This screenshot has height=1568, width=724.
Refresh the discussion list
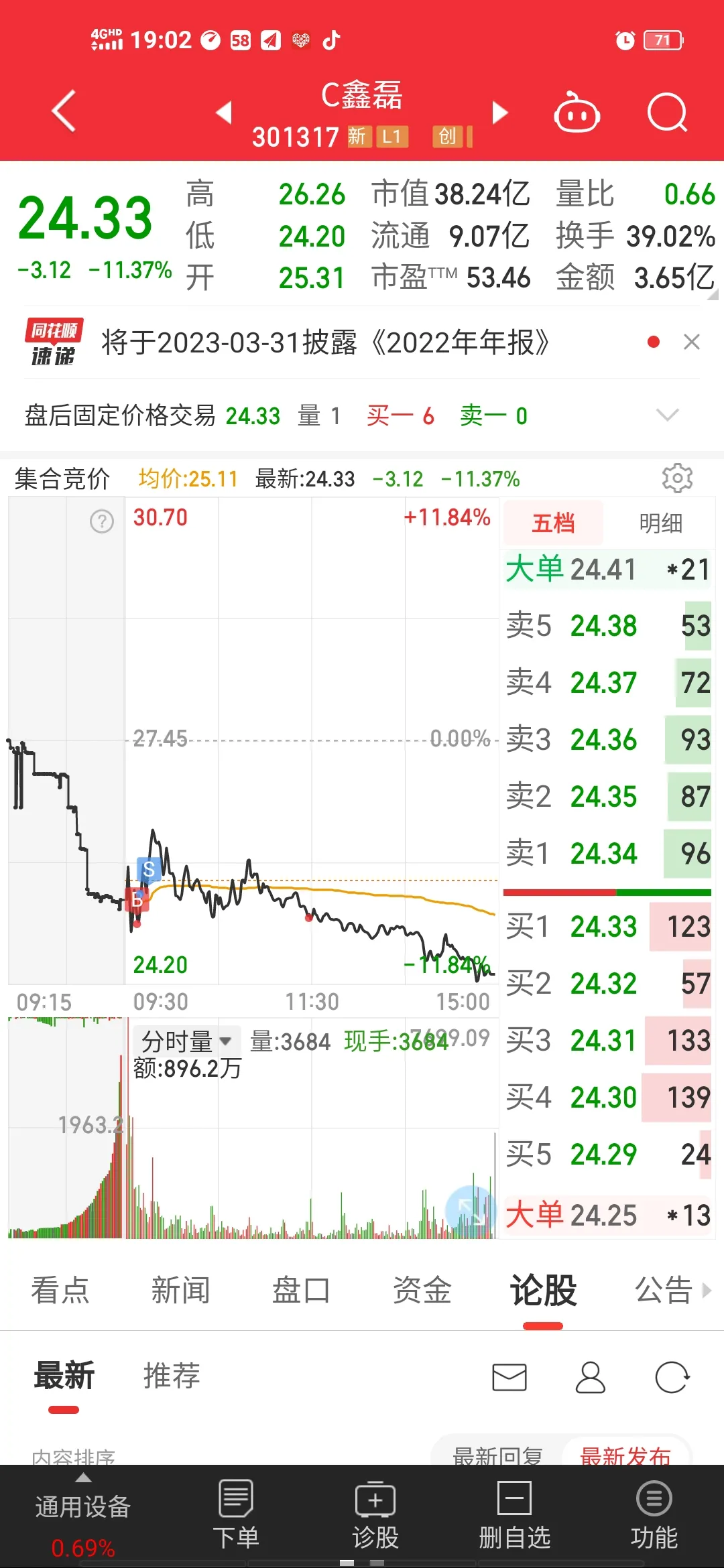coord(672,1378)
